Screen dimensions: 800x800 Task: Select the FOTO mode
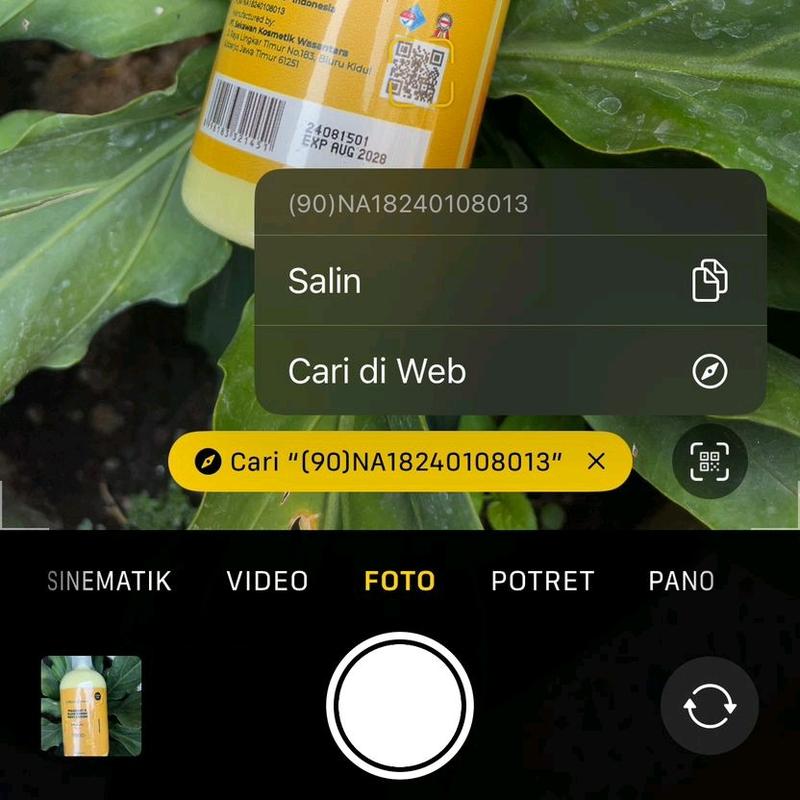[399, 581]
